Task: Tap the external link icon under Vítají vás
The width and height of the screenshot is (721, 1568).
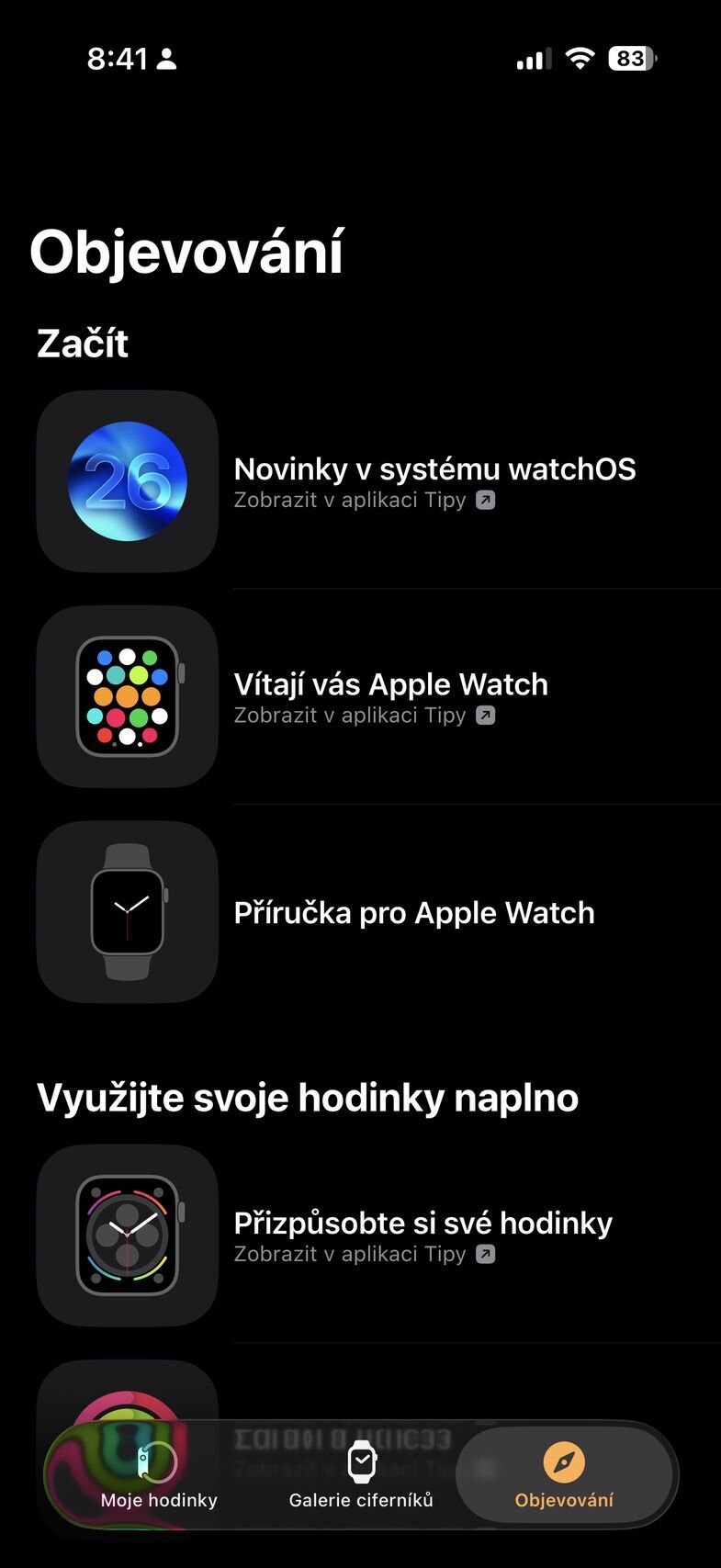Action: coord(485,715)
